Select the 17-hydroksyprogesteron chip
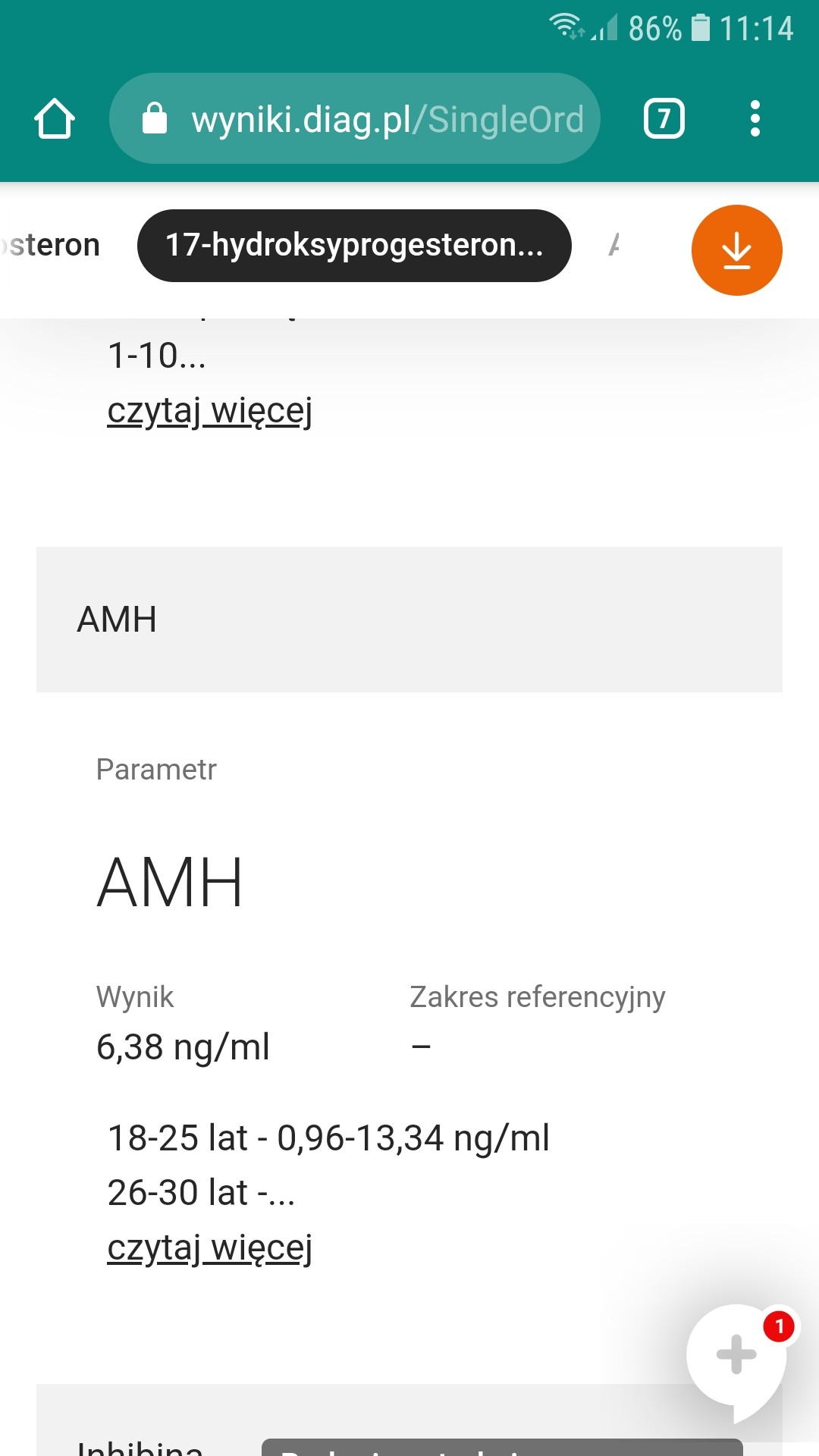The image size is (819, 1456). point(354,246)
